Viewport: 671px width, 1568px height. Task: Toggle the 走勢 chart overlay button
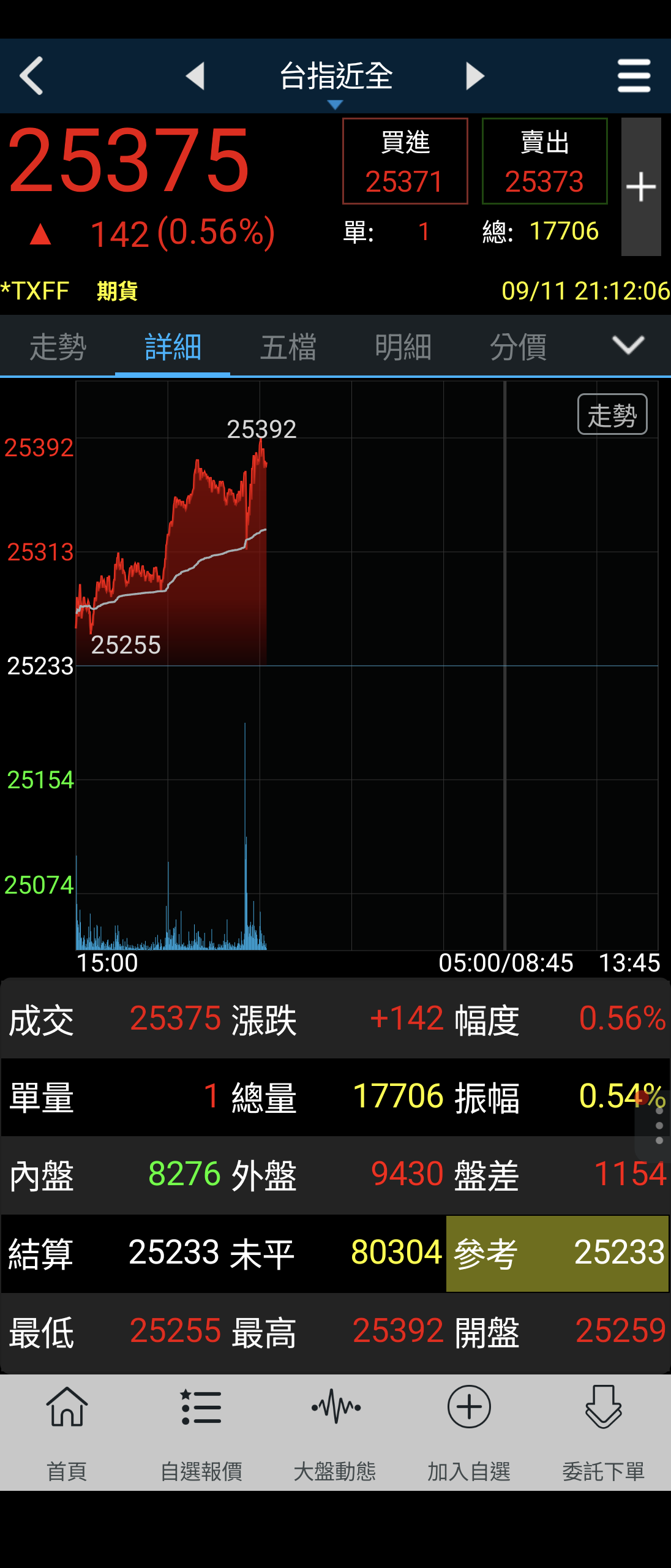[612, 415]
